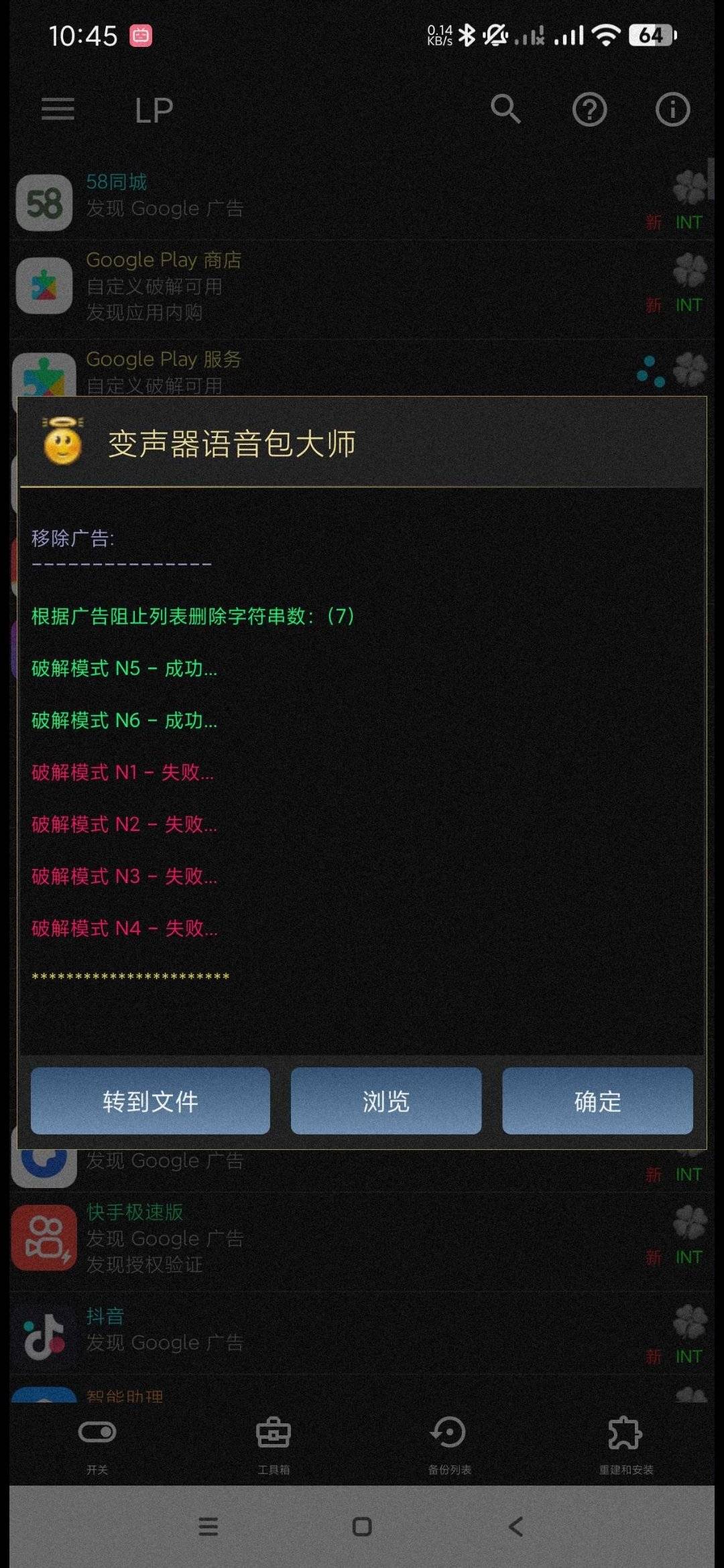Image resolution: width=724 pixels, height=1568 pixels.
Task: Open the info icon in the top bar
Action: point(672,110)
